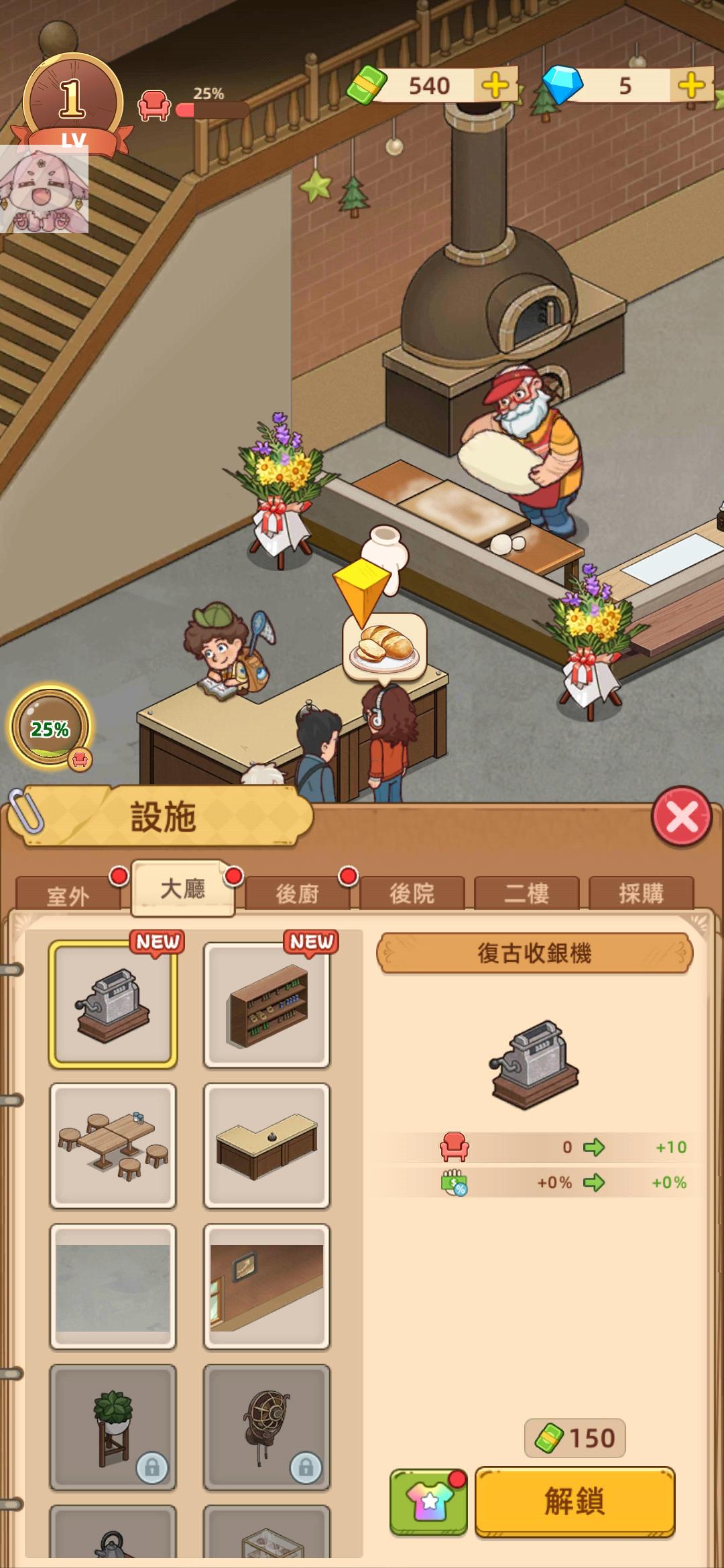Open the coin purchase plus button
724x1568 pixels.
click(494, 84)
